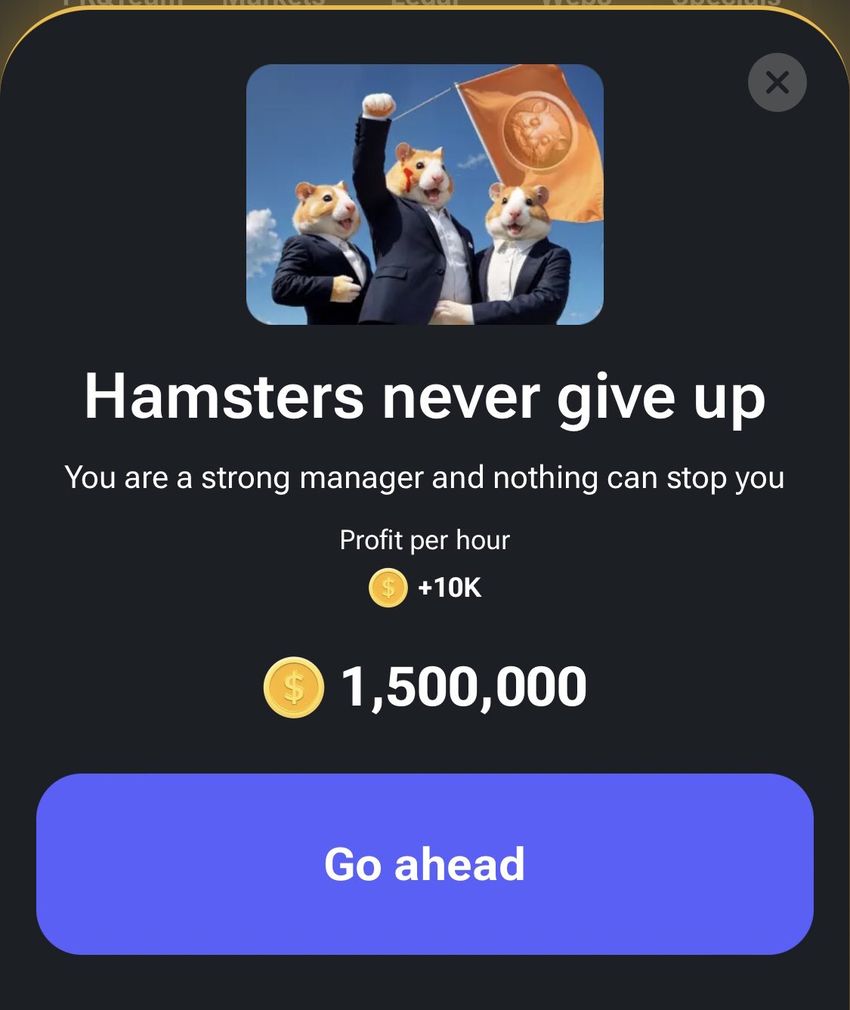Close the Hamsters never give up dialog
Viewport: 850px width, 1010px height.
[777, 83]
